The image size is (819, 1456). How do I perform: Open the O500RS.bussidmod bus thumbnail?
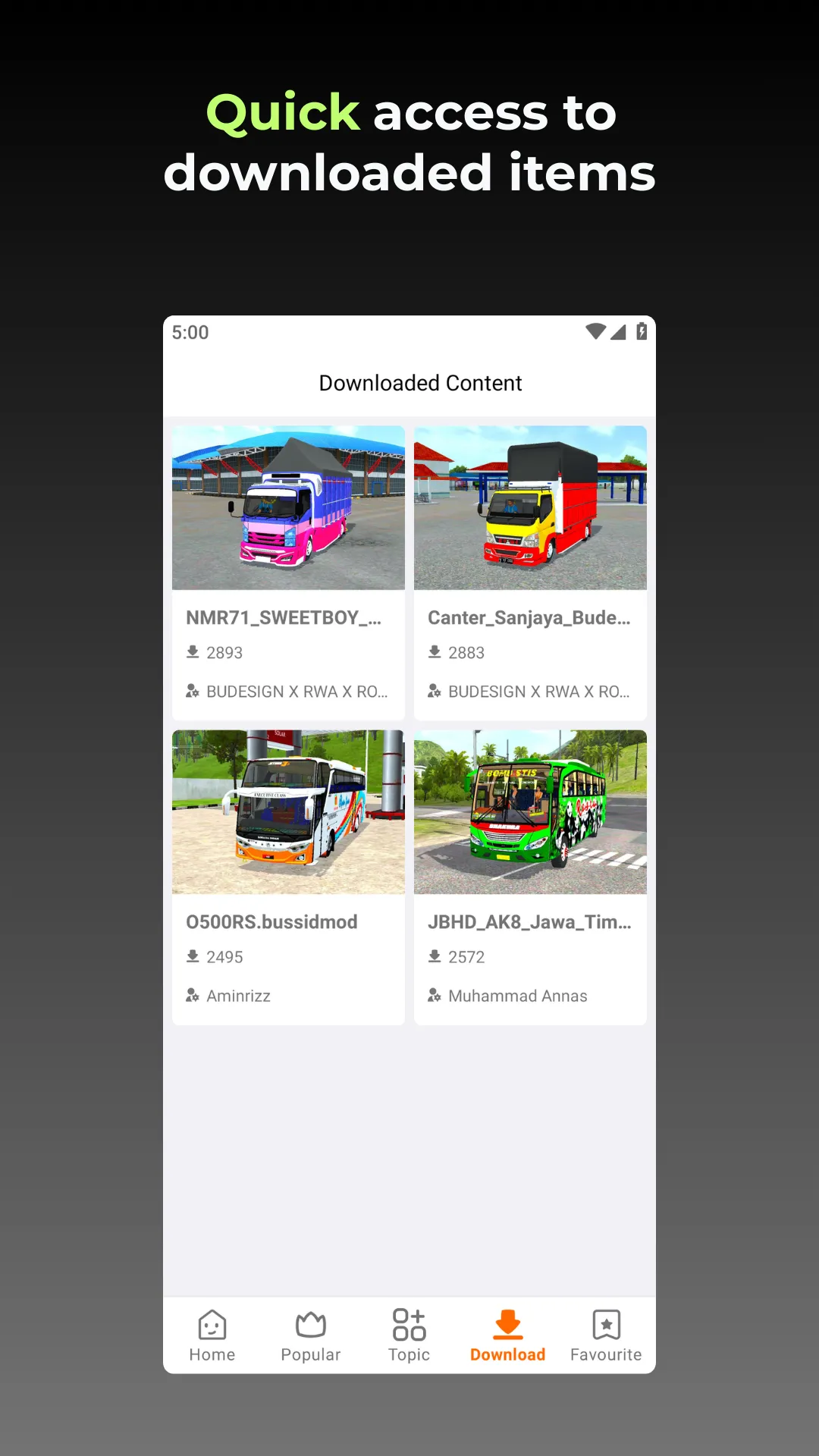pos(288,812)
